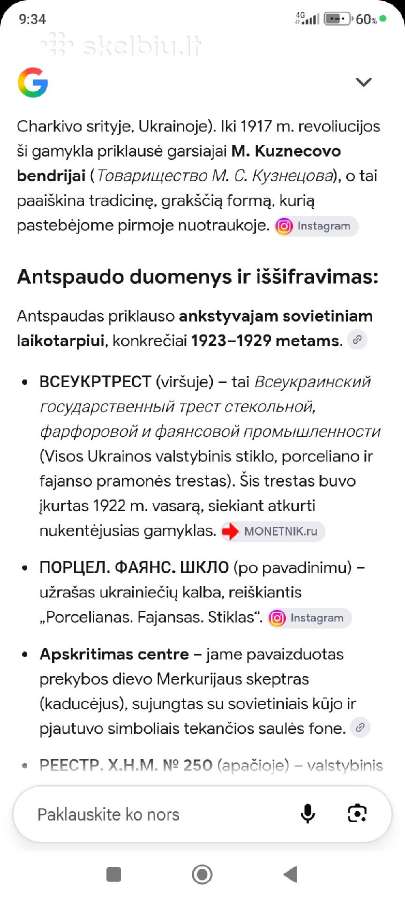Open the Instagram source chip after the Kuznecovo paragraph
Screen dimensions: 405x900
pyautogui.click(x=316, y=226)
